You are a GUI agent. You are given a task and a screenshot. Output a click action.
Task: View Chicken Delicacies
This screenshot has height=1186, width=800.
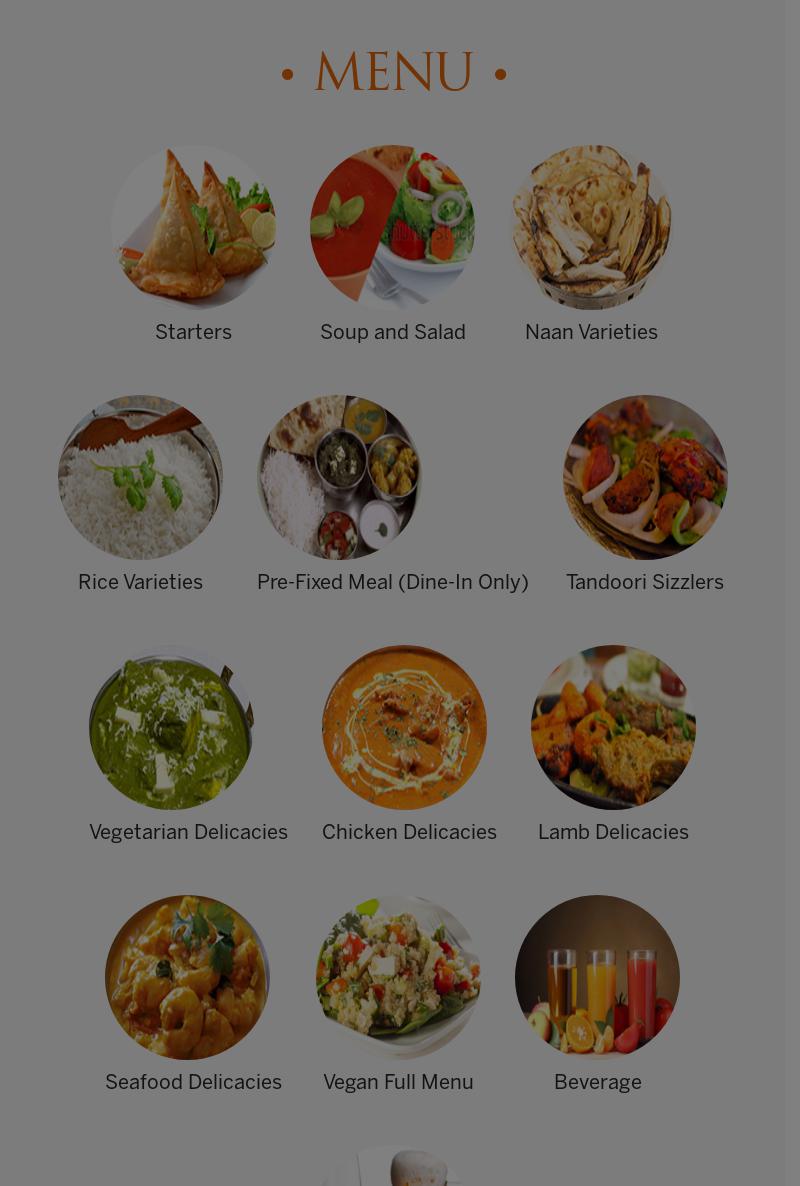coord(404,728)
